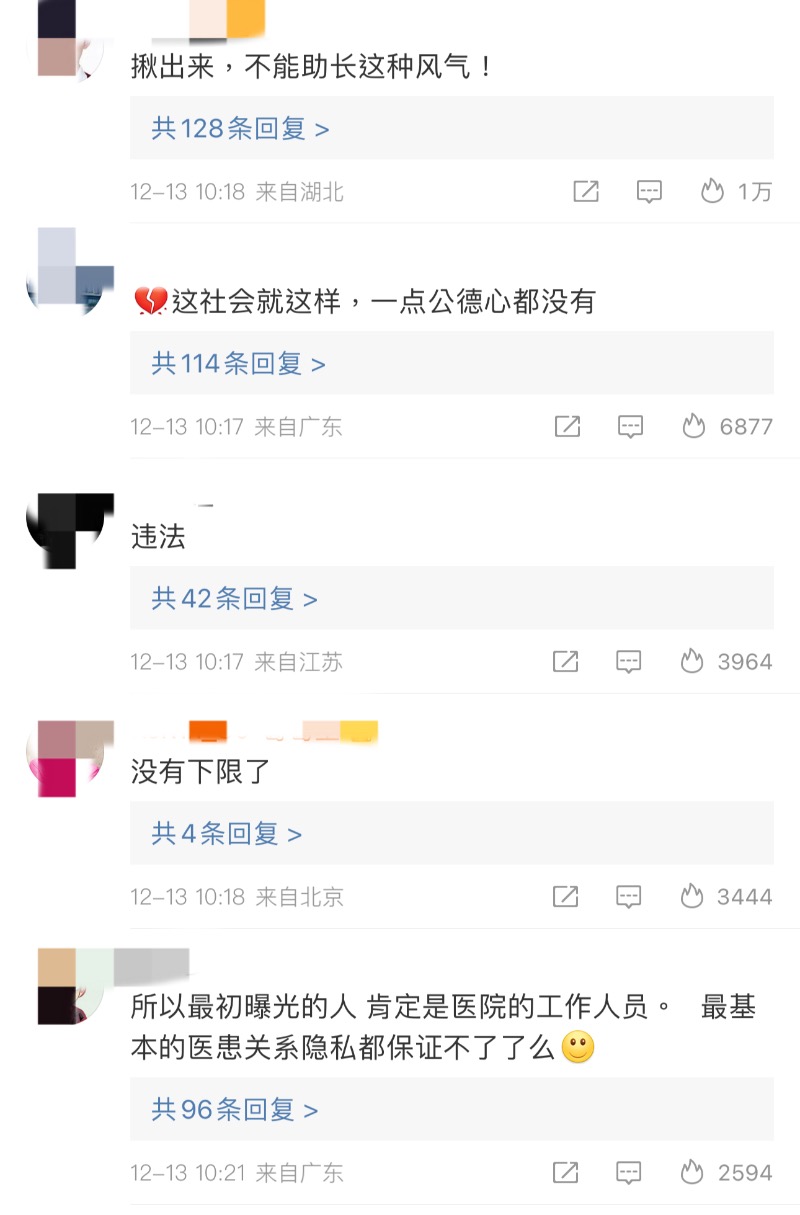Repost the comment from 湖北
The image size is (800, 1215).
(586, 191)
